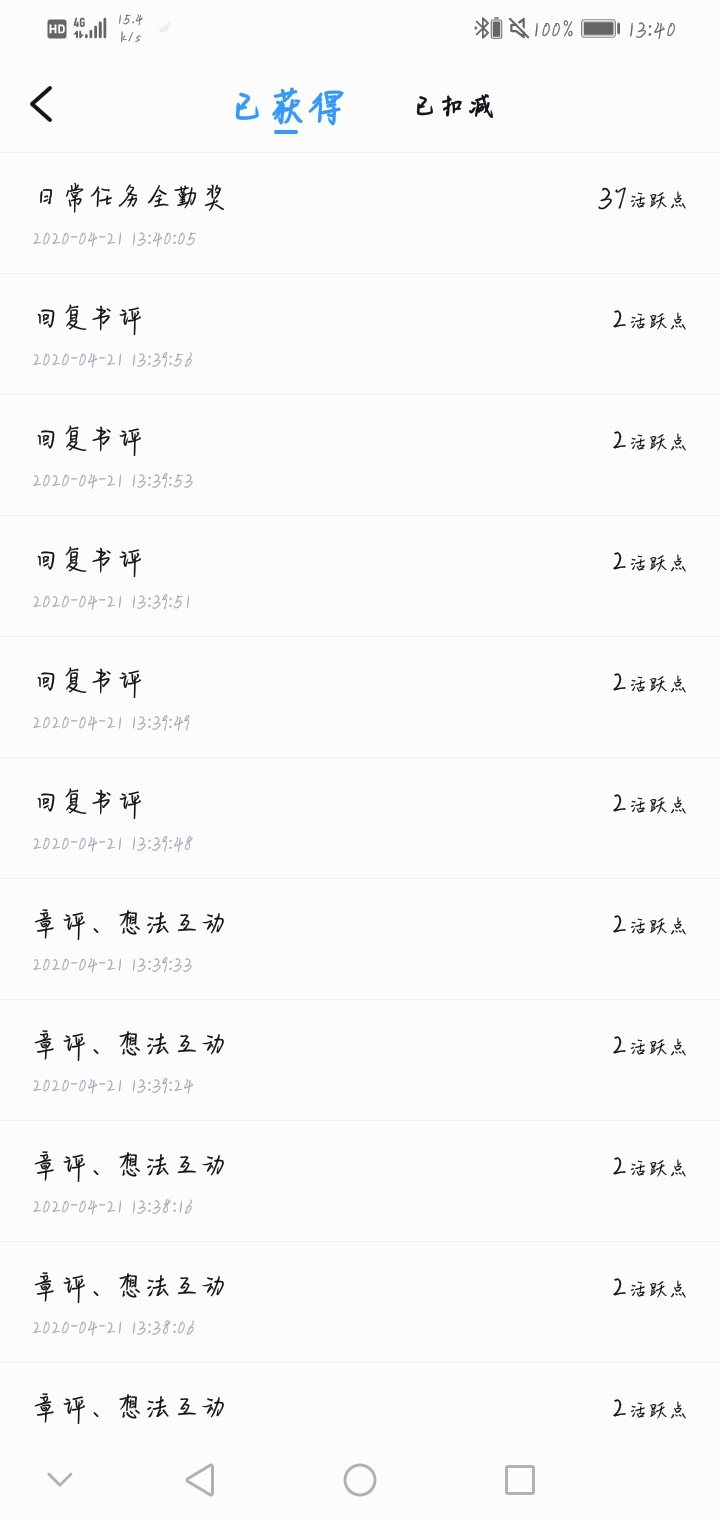This screenshot has width=720, height=1520.
Task: Select the 已获得 tab
Action: coord(288,107)
